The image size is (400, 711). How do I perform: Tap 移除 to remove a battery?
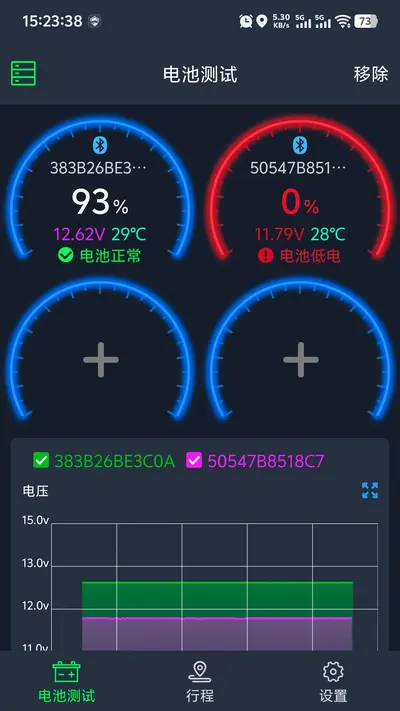click(371, 74)
